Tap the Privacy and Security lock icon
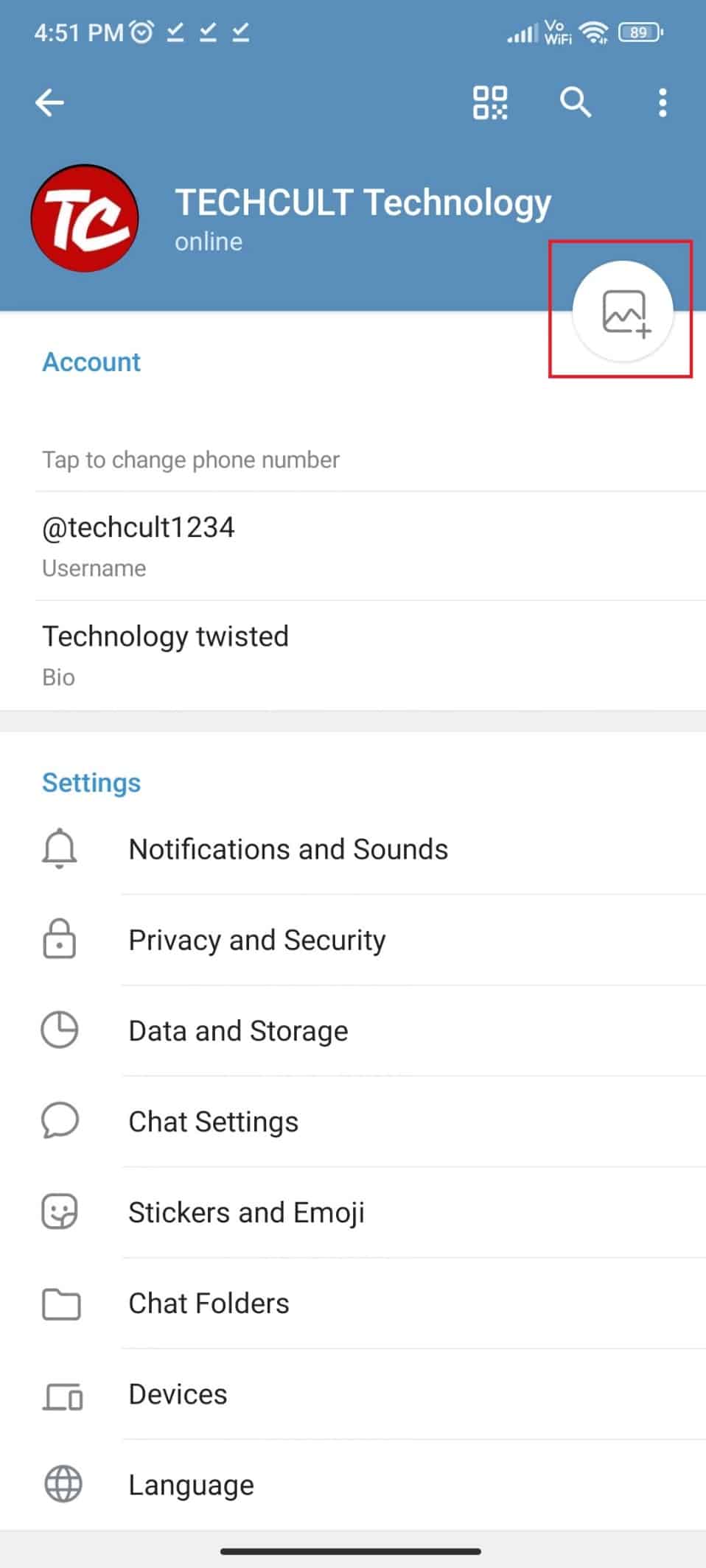Screen dimensions: 706x1568 tap(59, 940)
